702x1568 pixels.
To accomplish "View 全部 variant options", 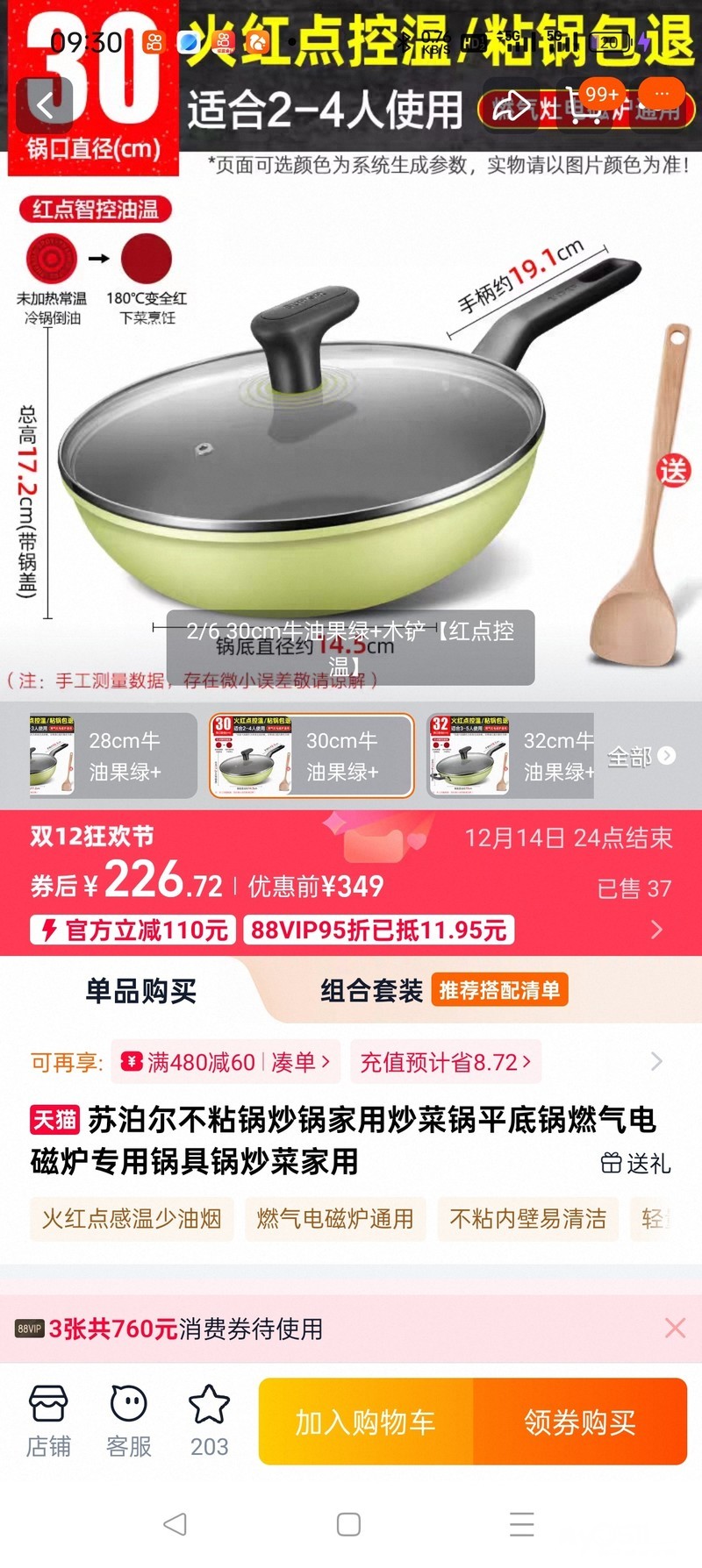I will click(x=641, y=756).
